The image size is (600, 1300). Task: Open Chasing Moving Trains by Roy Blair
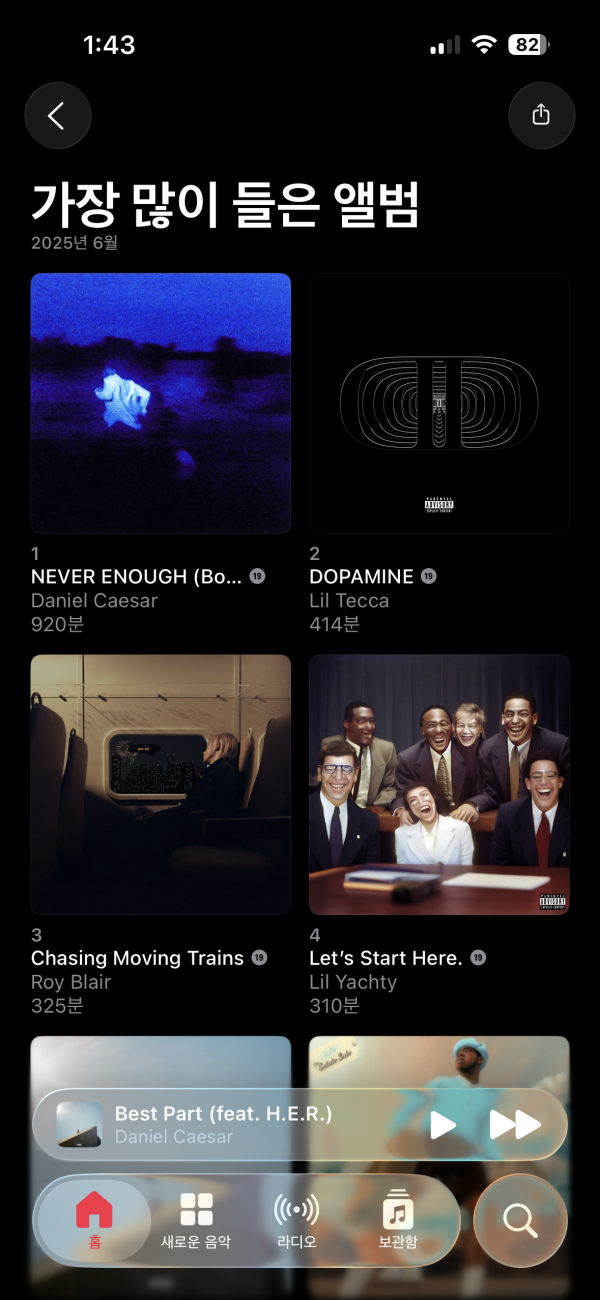point(160,785)
